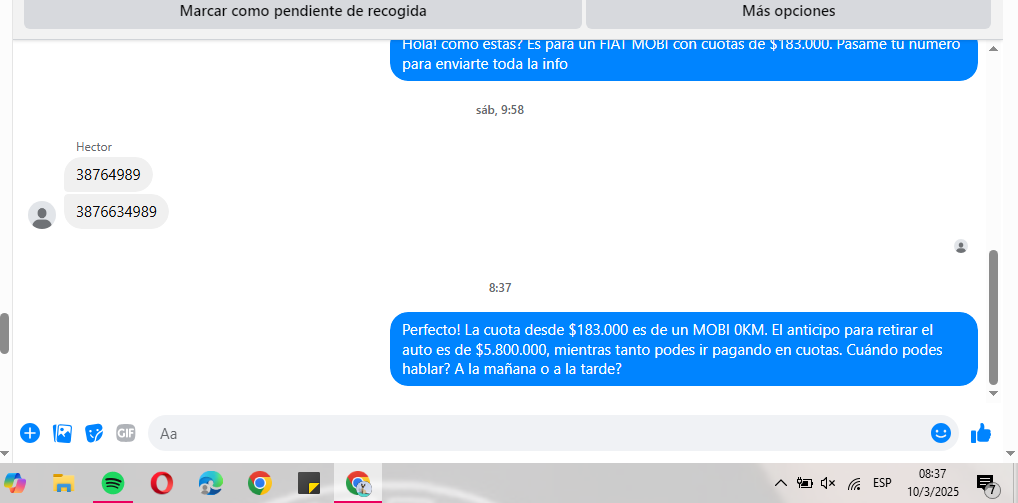Choose a sticker to send
The height and width of the screenshot is (503, 1018).
94,433
